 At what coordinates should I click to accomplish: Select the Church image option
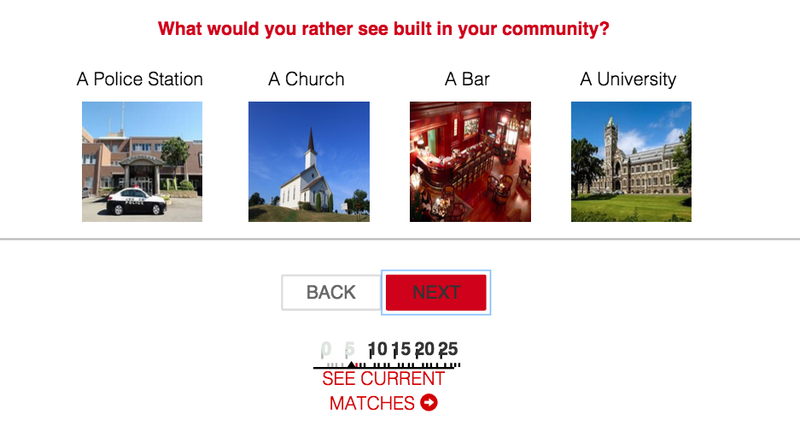[308, 162]
